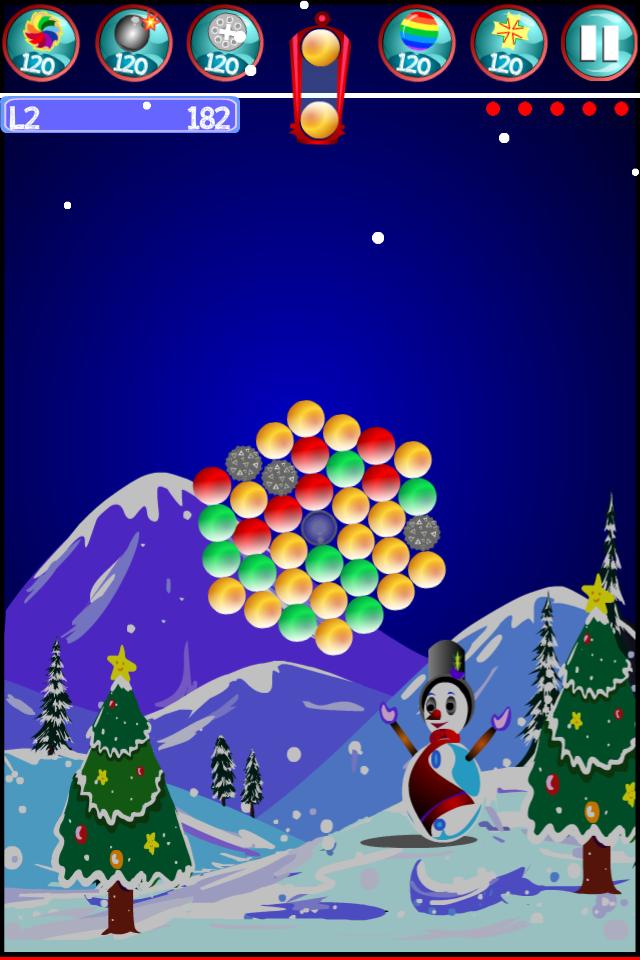Select the colorful pinwheel power-up
Image resolution: width=640 pixels, height=960 pixels.
[x=41, y=43]
